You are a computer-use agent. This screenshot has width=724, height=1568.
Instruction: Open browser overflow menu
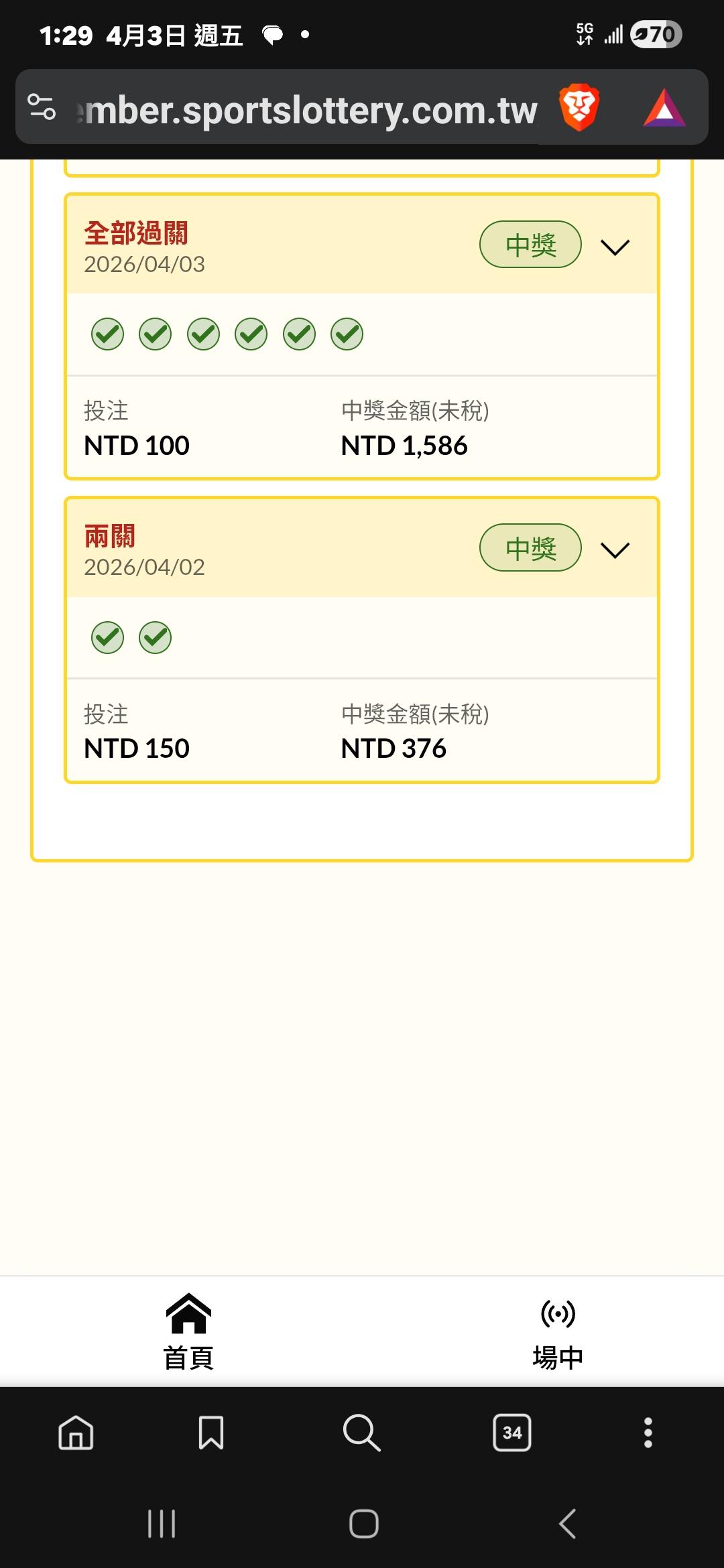(x=648, y=1433)
